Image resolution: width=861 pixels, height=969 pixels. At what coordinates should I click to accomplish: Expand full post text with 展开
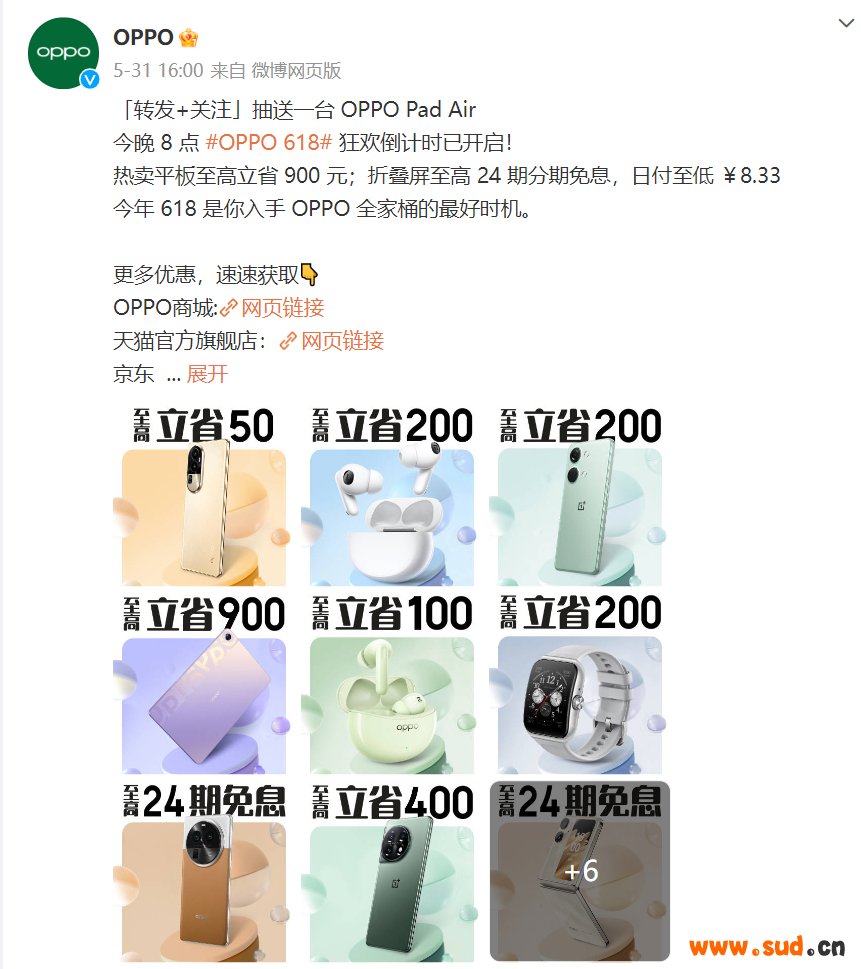coord(207,374)
